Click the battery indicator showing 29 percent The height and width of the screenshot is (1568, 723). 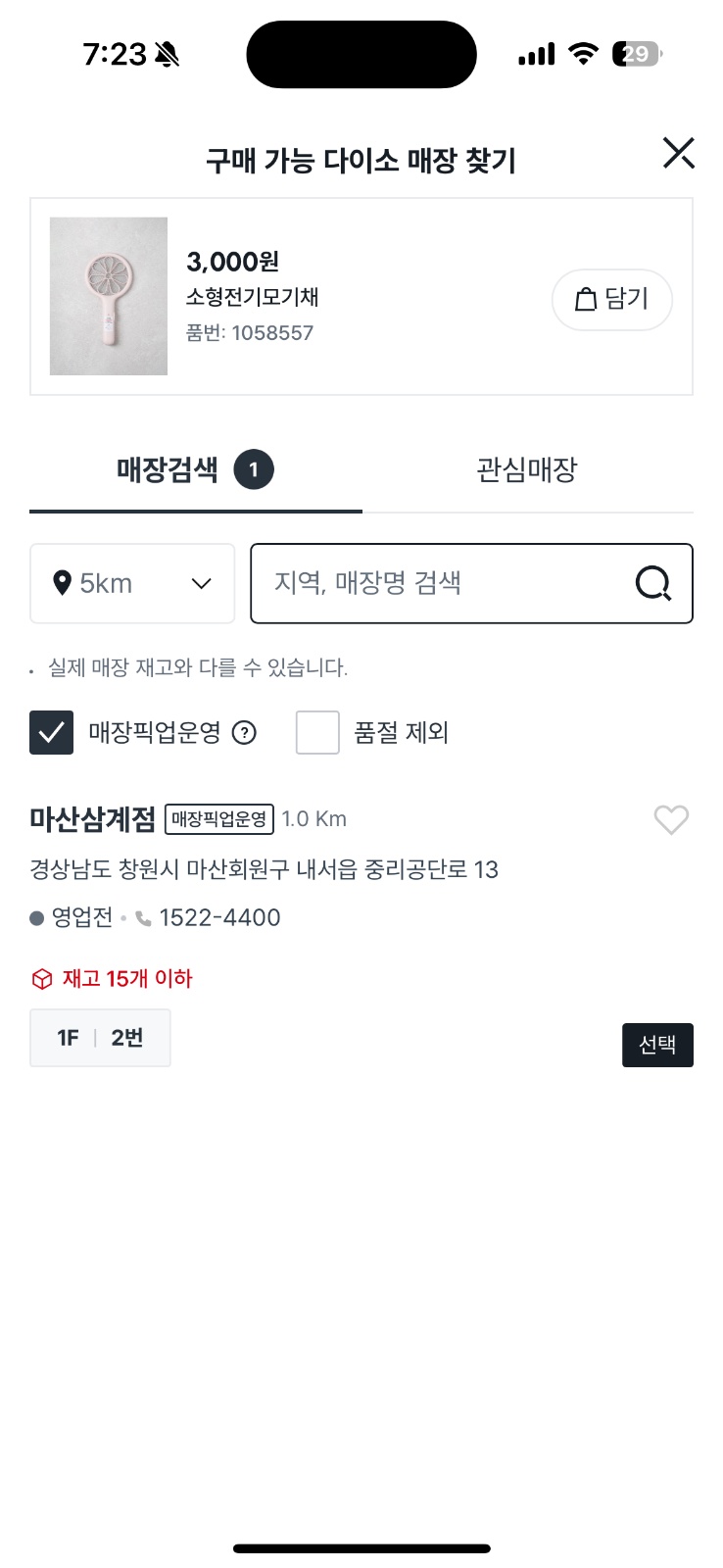click(635, 55)
